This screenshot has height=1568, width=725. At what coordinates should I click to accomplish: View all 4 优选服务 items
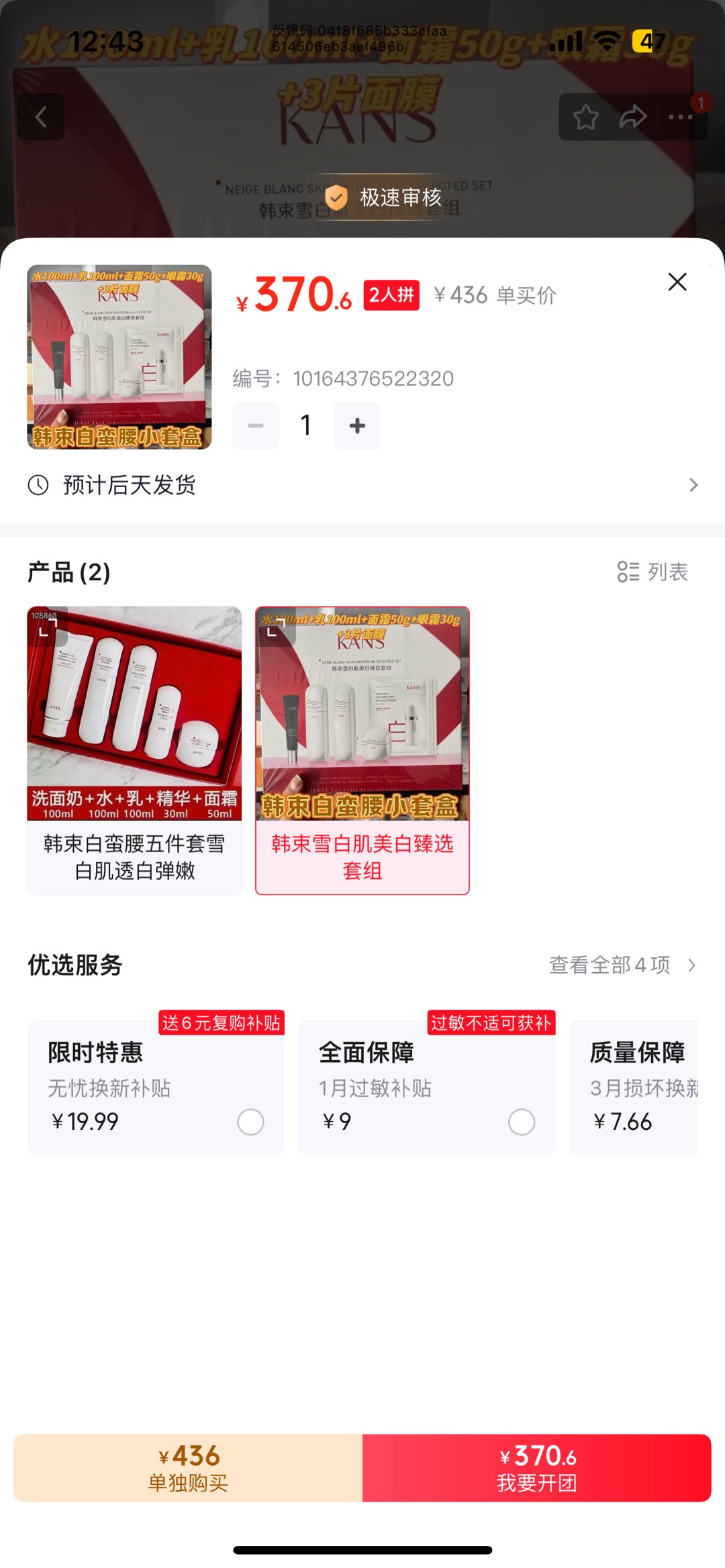[x=622, y=965]
